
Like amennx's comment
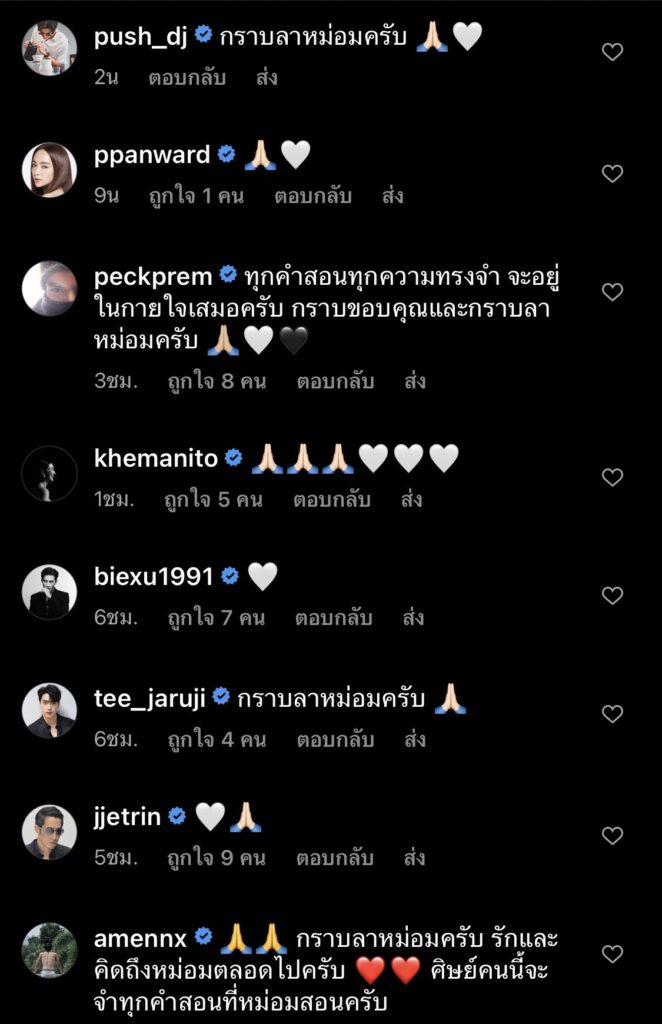click(x=612, y=954)
